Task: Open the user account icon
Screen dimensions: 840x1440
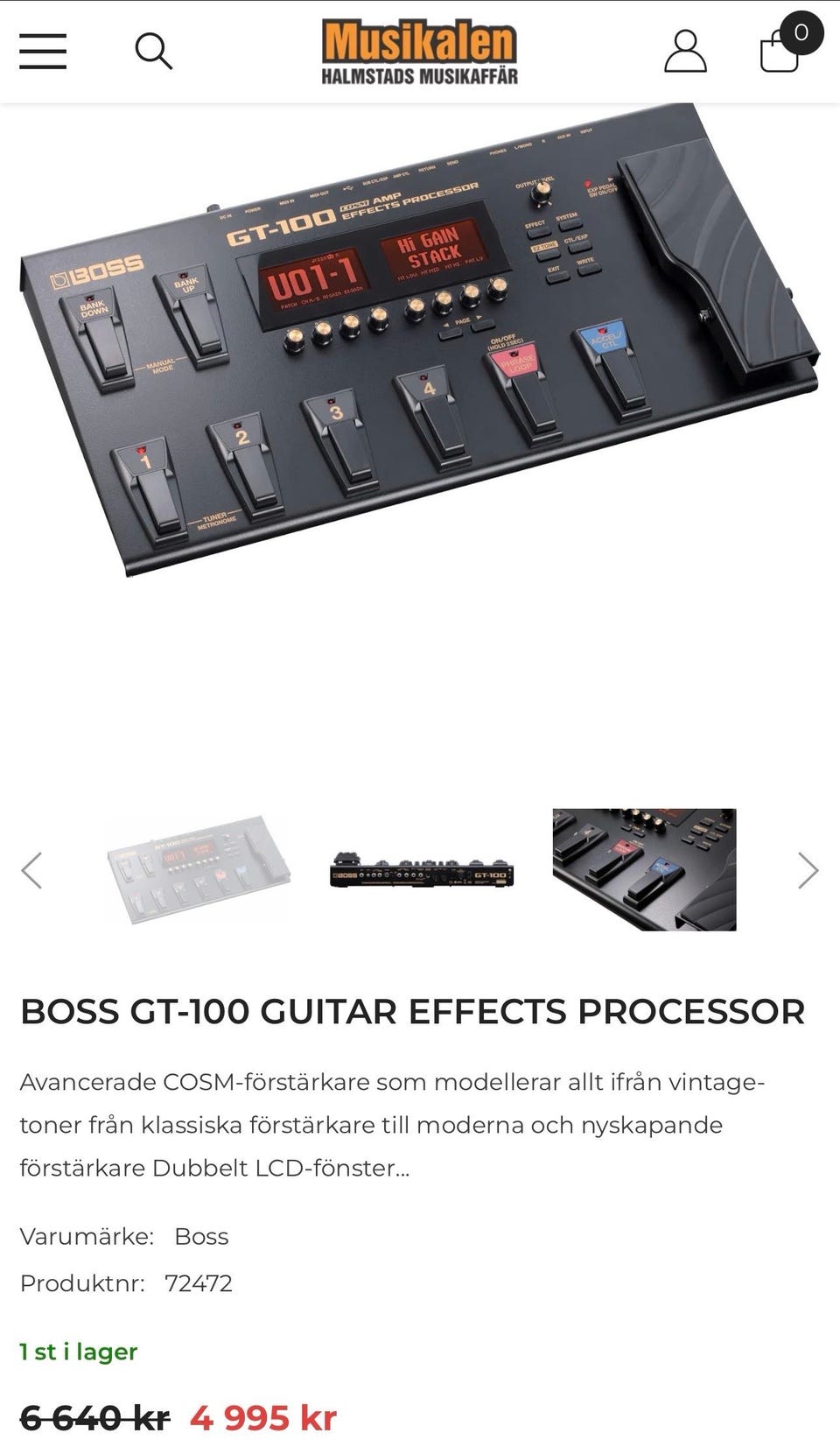Action: click(x=685, y=52)
